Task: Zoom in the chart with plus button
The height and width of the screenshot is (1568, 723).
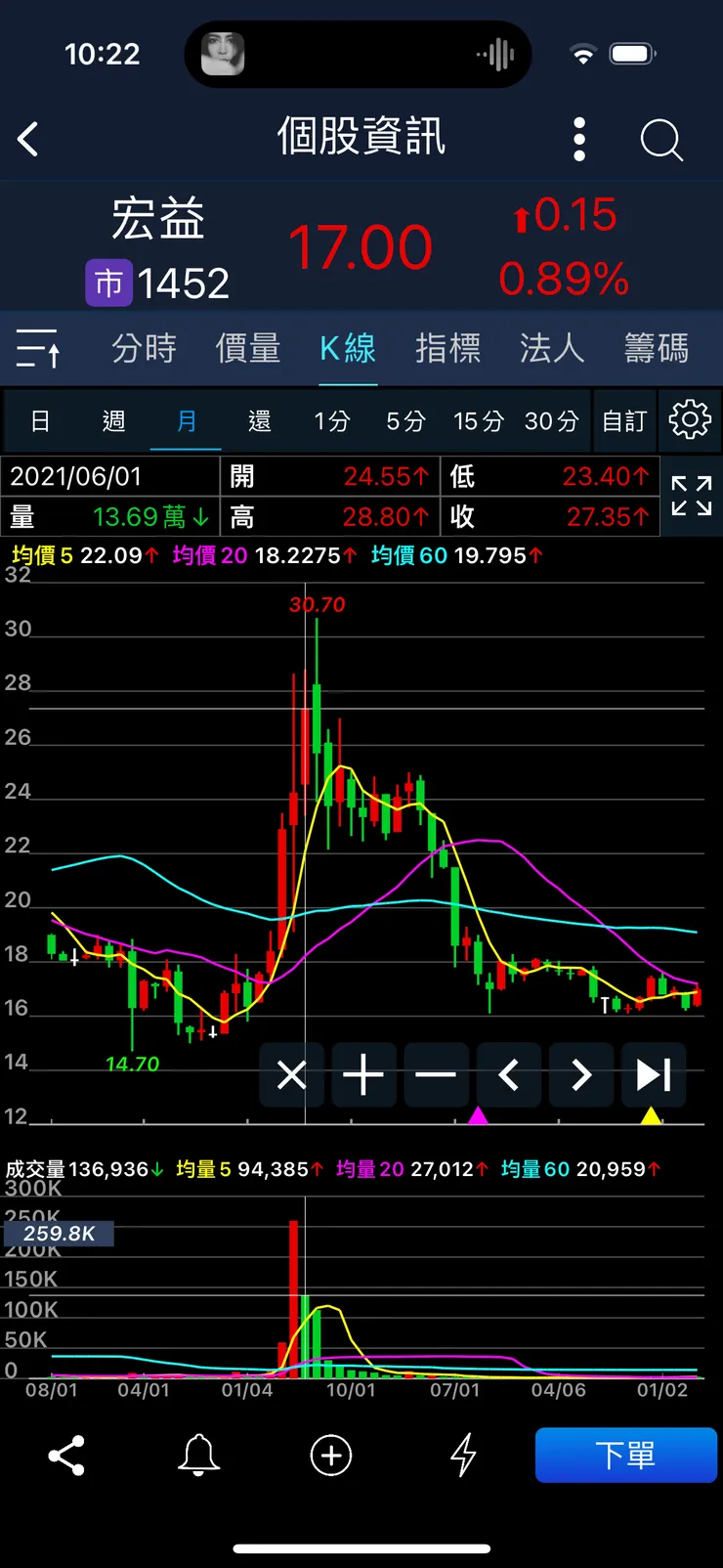Action: [x=363, y=1075]
